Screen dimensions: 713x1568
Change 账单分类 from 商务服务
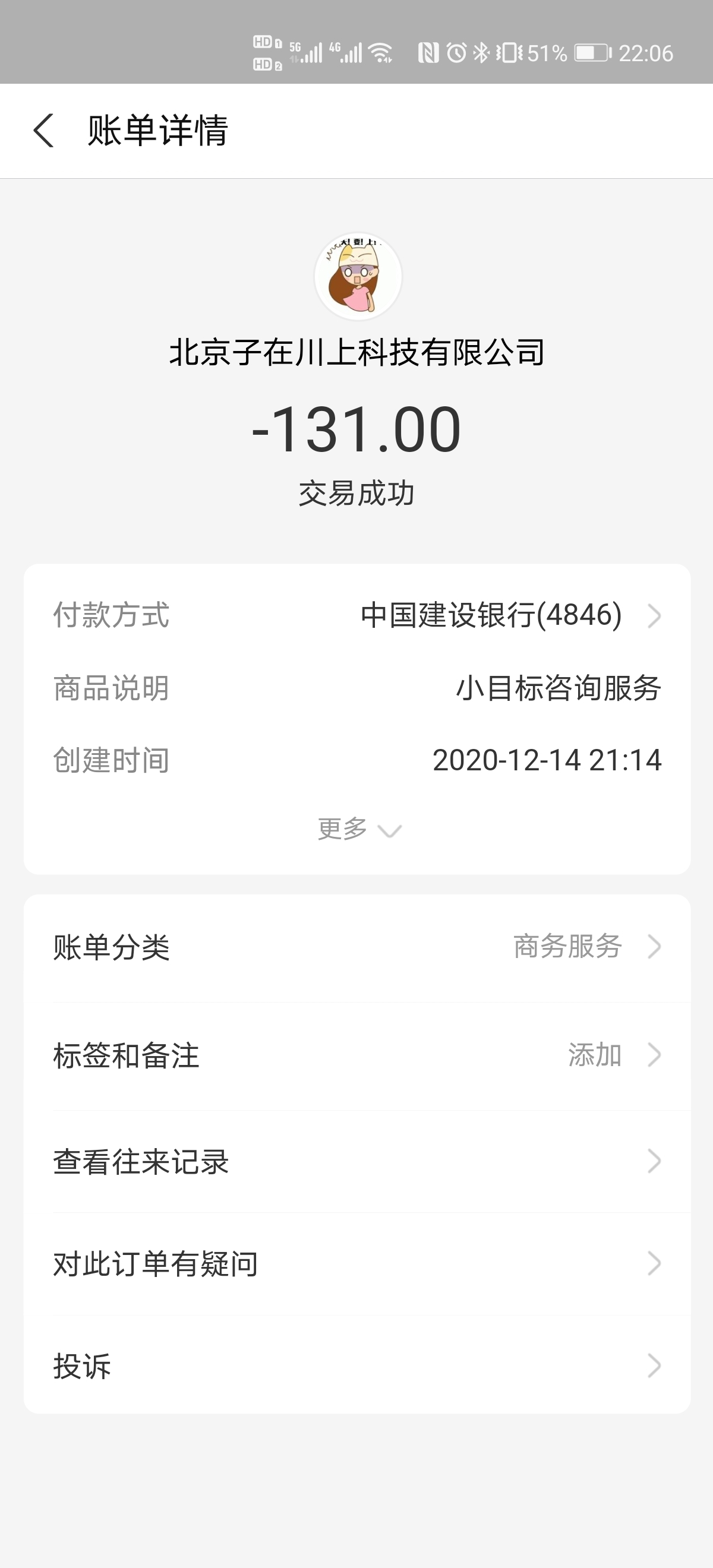(x=357, y=947)
